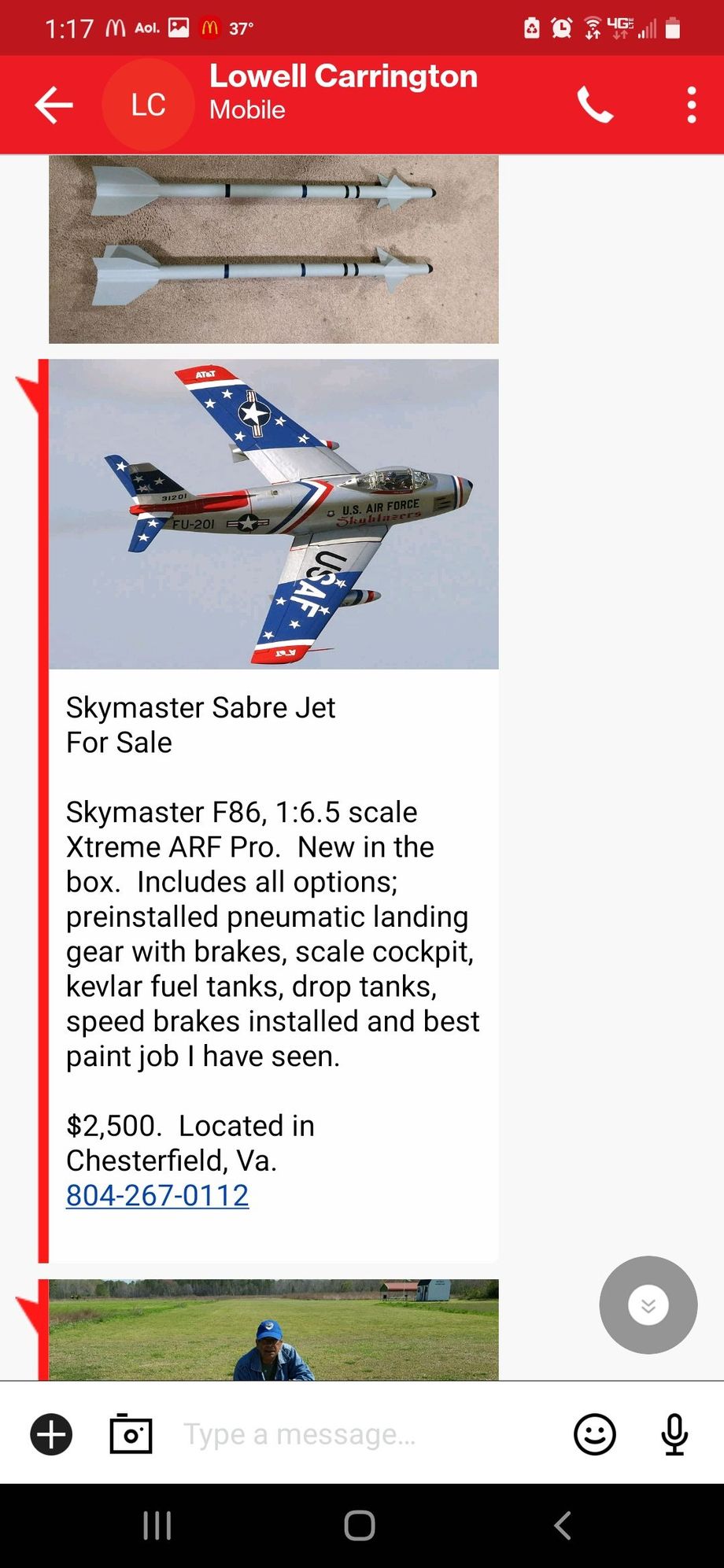Open the three-dot overflow menu

click(x=691, y=105)
